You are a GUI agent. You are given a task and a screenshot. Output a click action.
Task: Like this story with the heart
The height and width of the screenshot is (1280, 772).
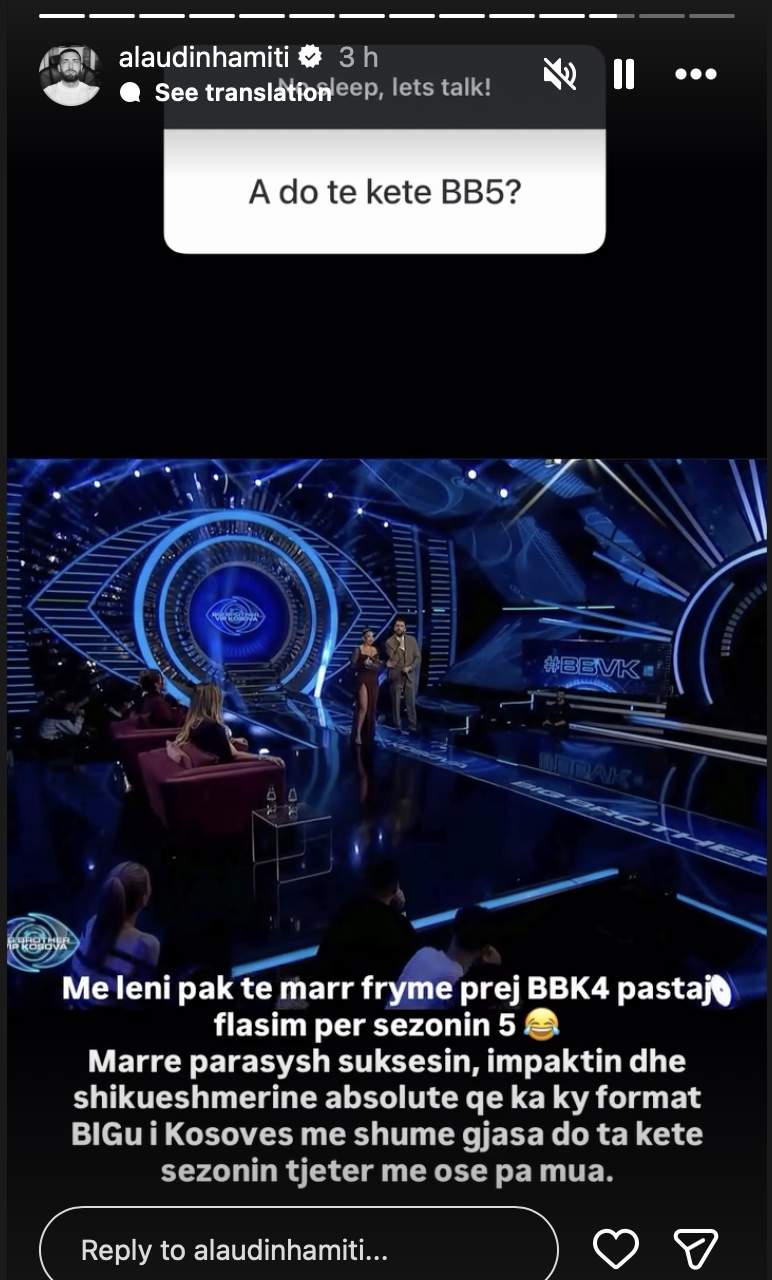pyautogui.click(x=616, y=1249)
